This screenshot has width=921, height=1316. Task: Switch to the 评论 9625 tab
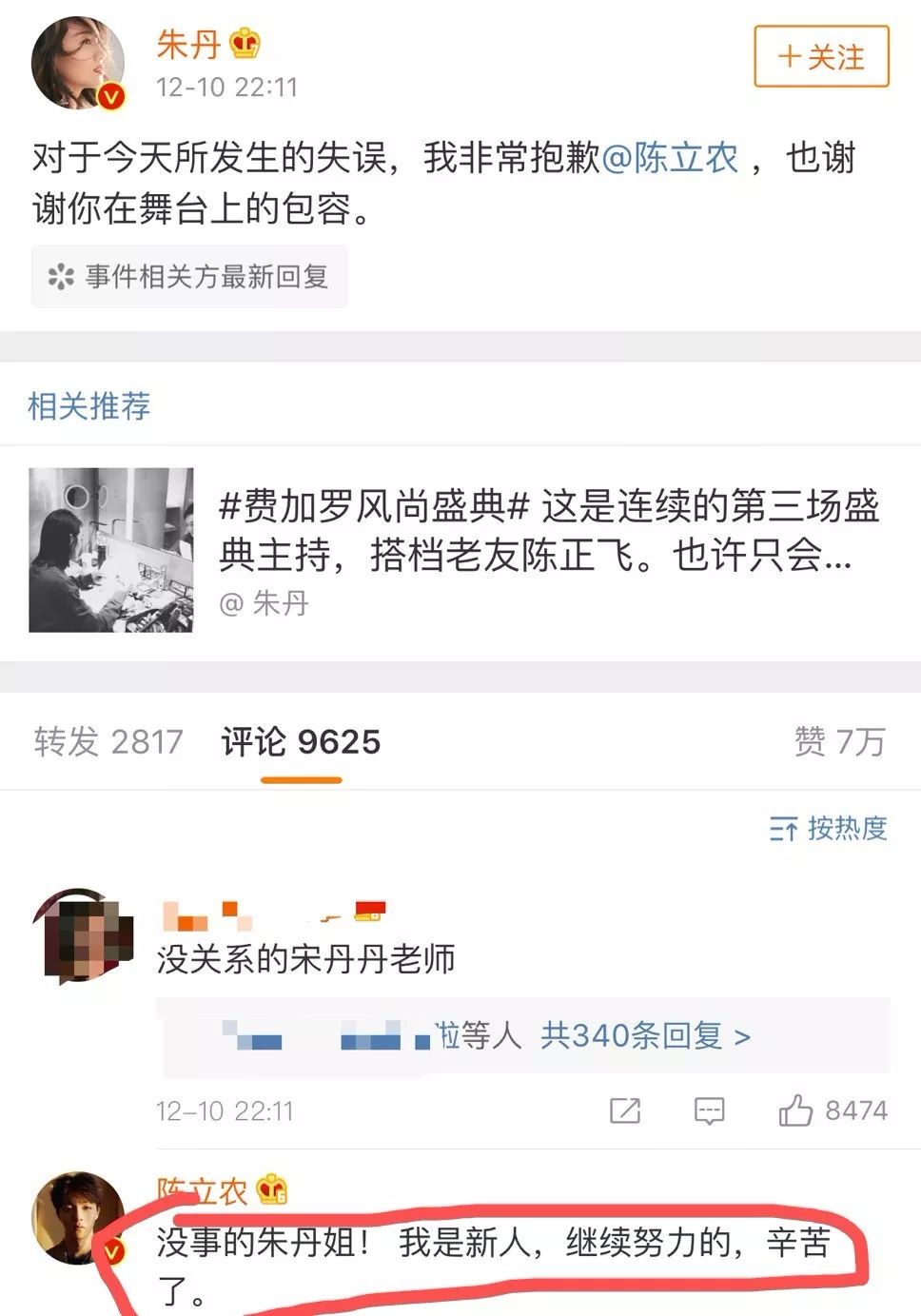coord(301,741)
